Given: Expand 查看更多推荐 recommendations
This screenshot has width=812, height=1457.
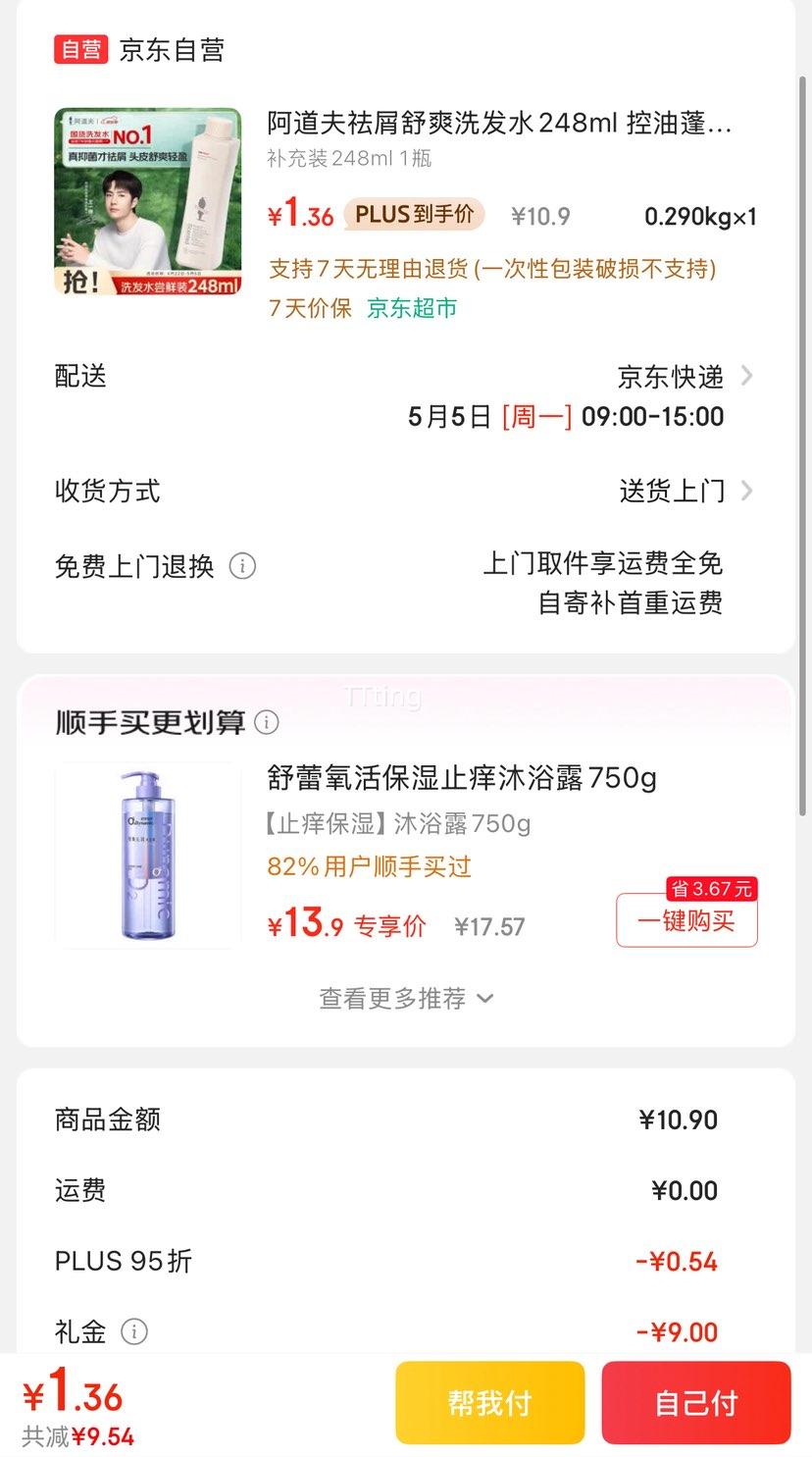Looking at the screenshot, I should (406, 999).
